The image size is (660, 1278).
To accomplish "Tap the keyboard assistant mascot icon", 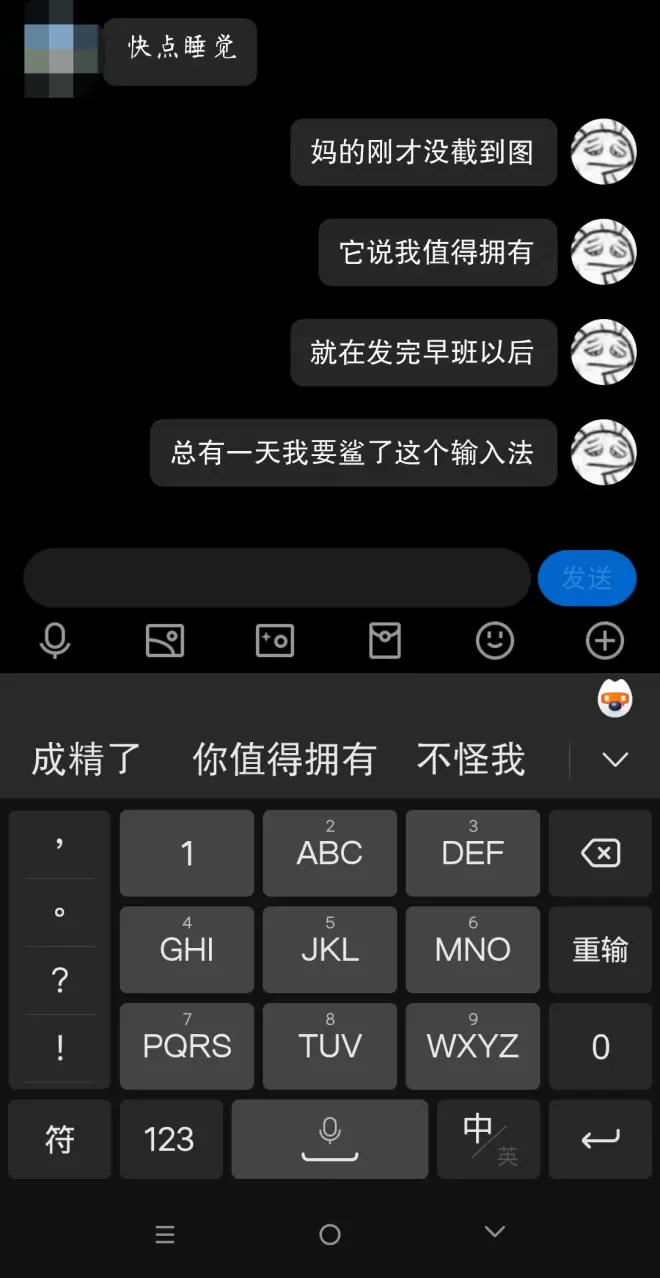I will tap(615, 699).
